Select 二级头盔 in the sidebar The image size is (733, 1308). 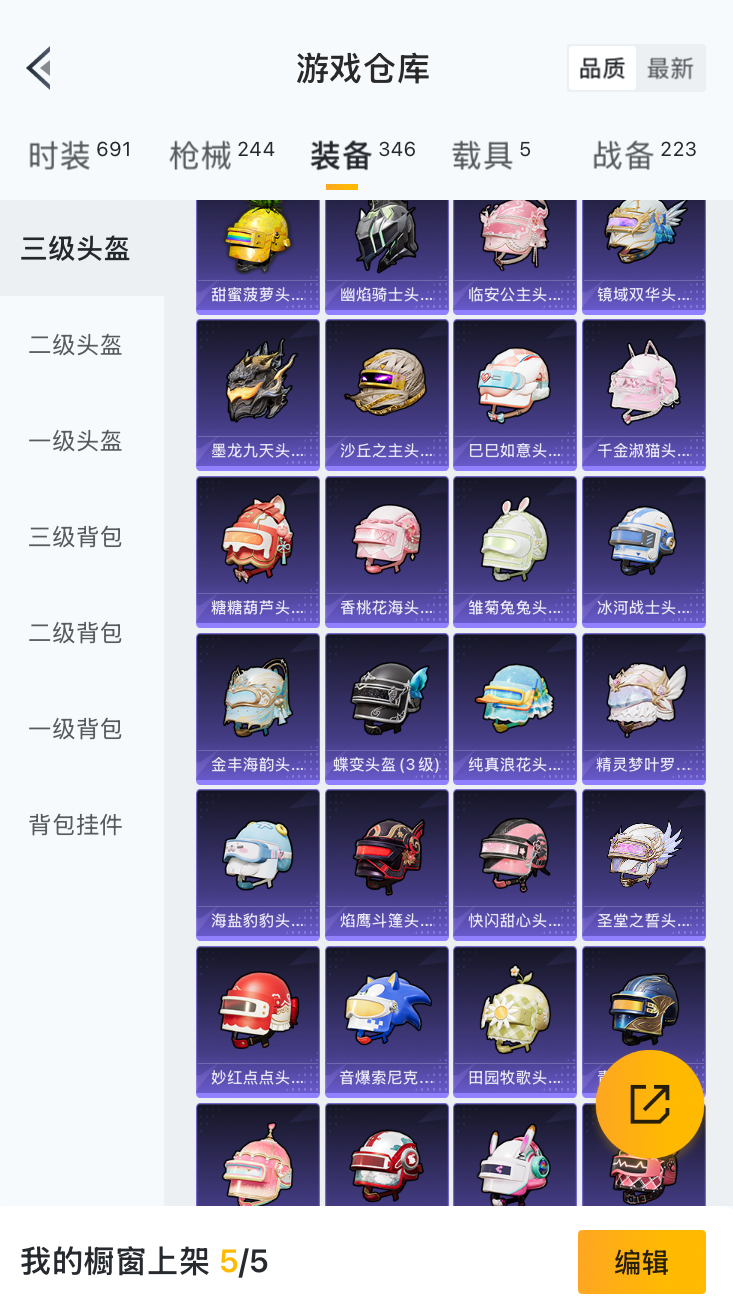pos(76,345)
